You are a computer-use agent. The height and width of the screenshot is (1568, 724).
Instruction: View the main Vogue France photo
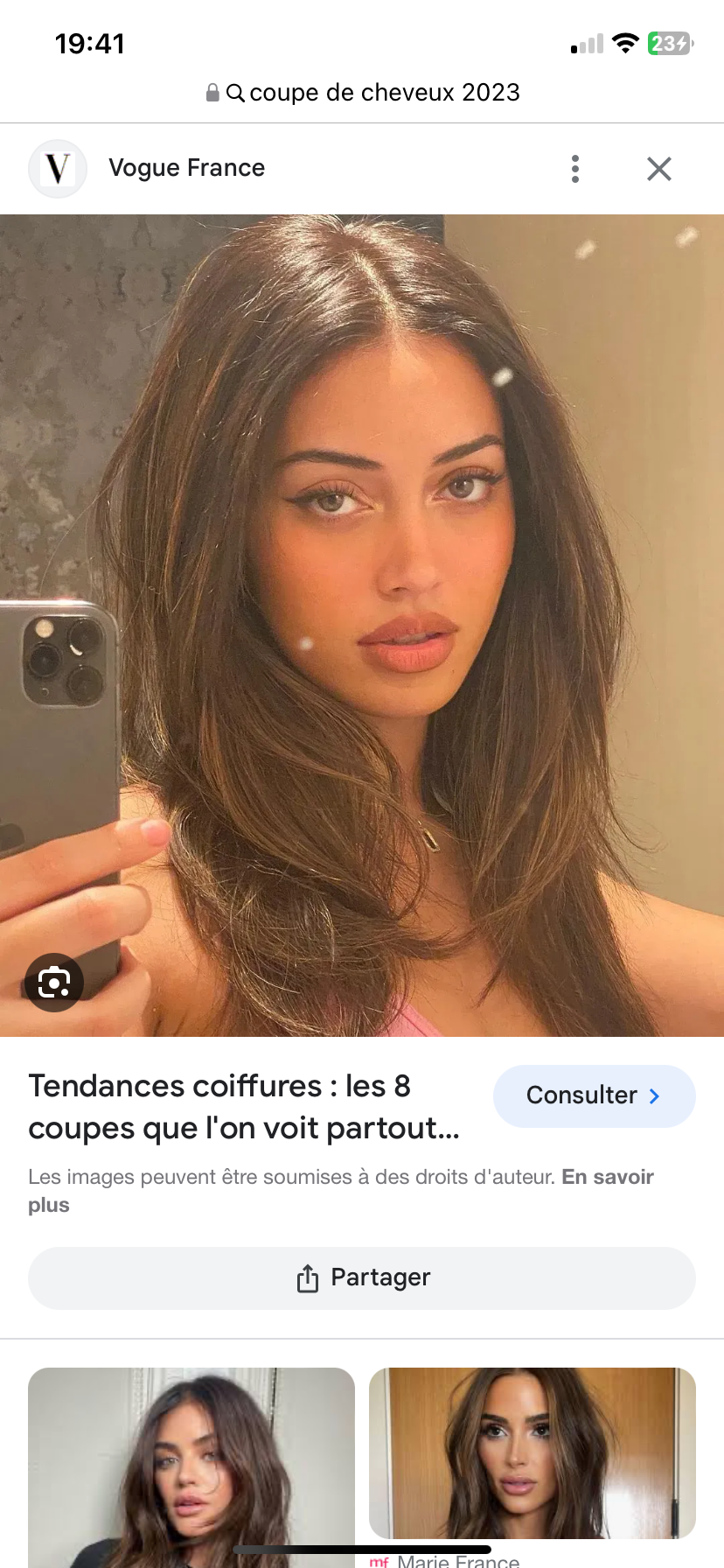coord(362,625)
